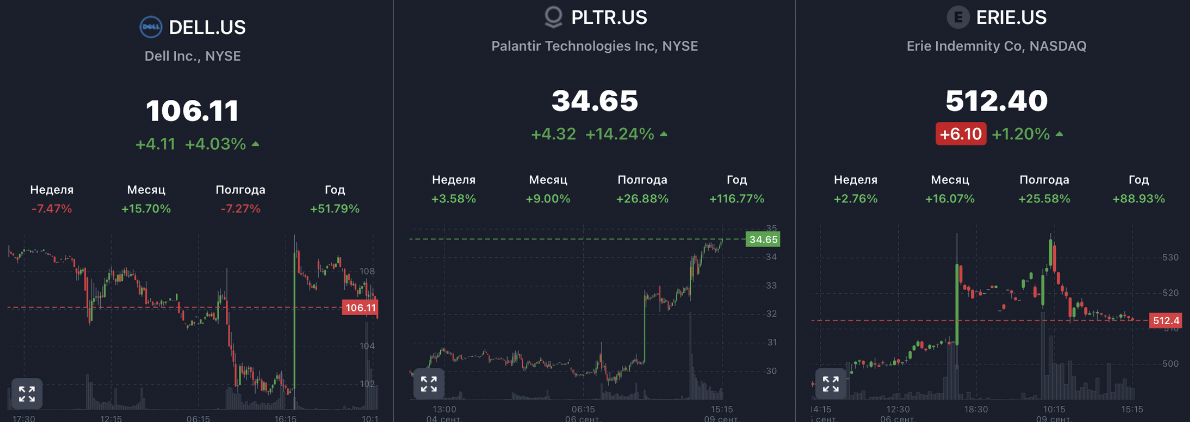Open the PLTR.US ticker page
This screenshot has width=1190, height=422.
point(609,17)
